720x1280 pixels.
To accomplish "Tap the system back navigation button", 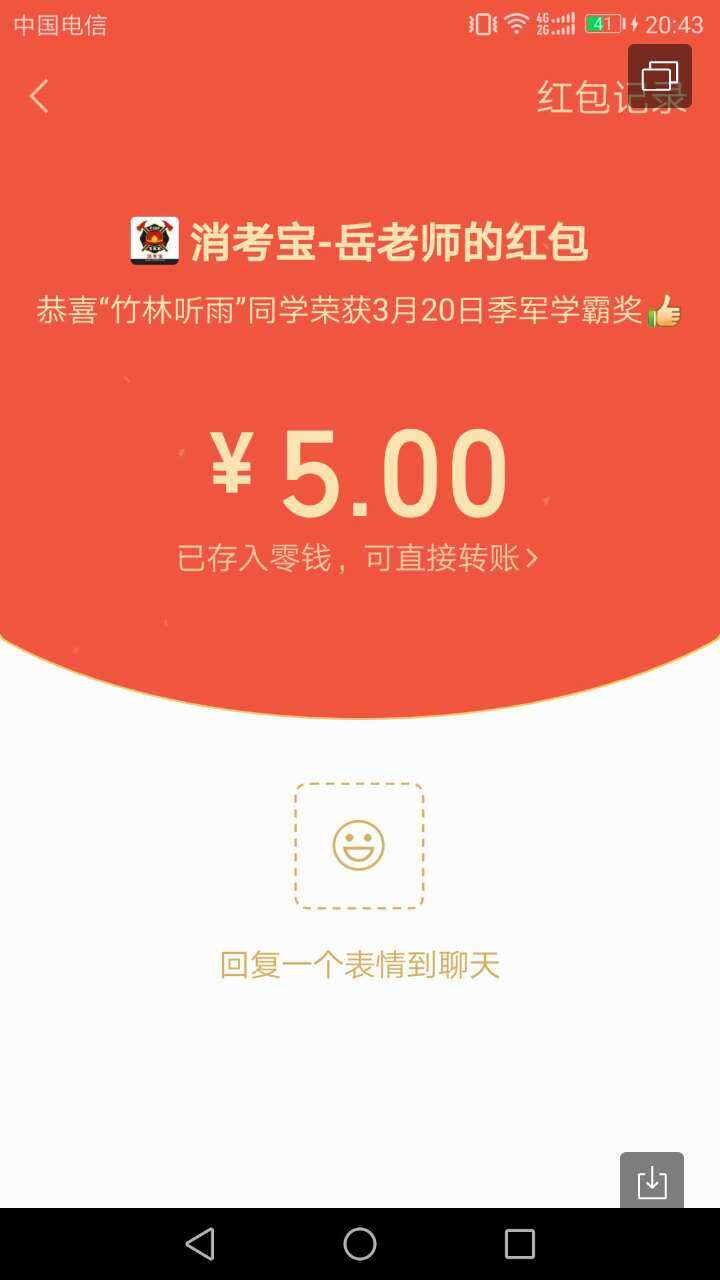I will (x=200, y=1244).
